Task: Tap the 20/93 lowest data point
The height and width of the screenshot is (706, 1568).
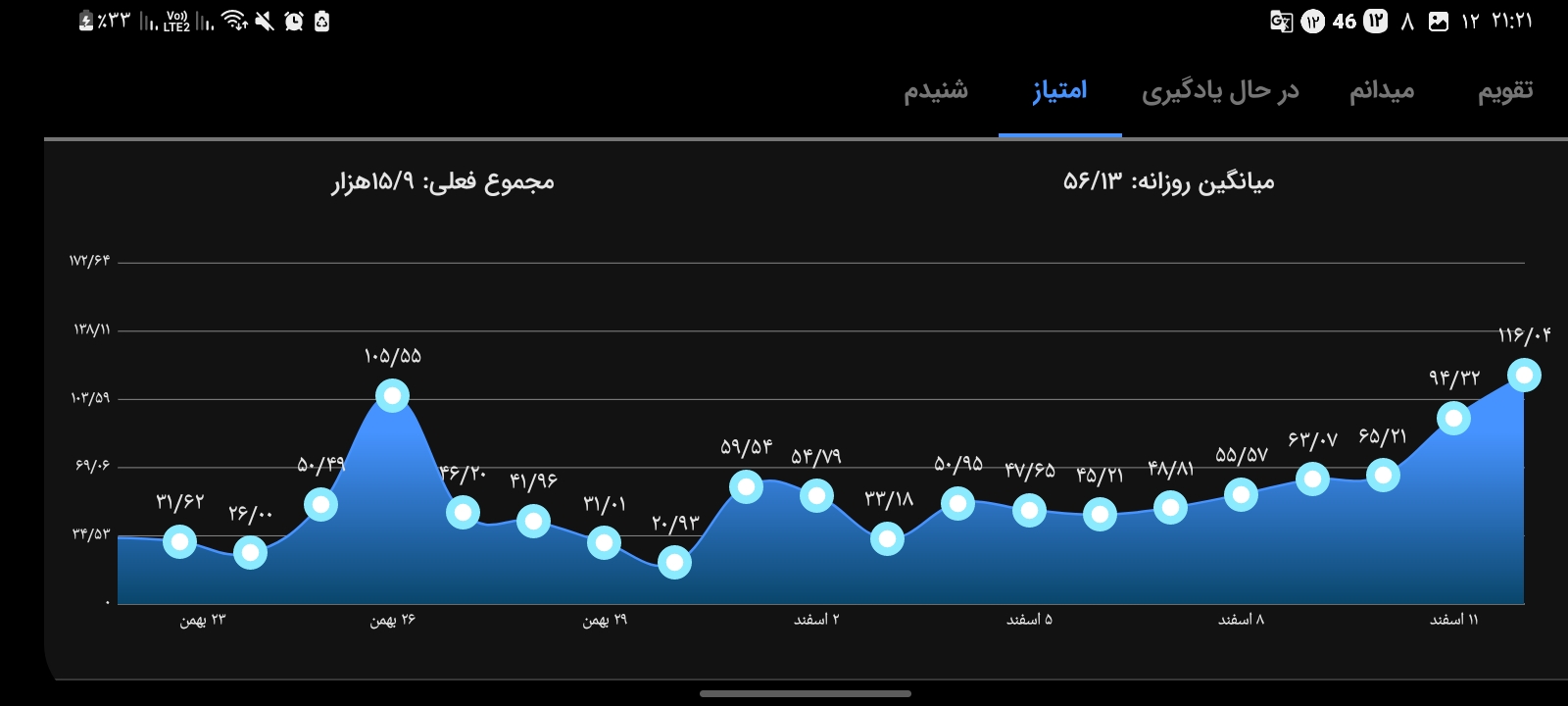Action: point(674,562)
